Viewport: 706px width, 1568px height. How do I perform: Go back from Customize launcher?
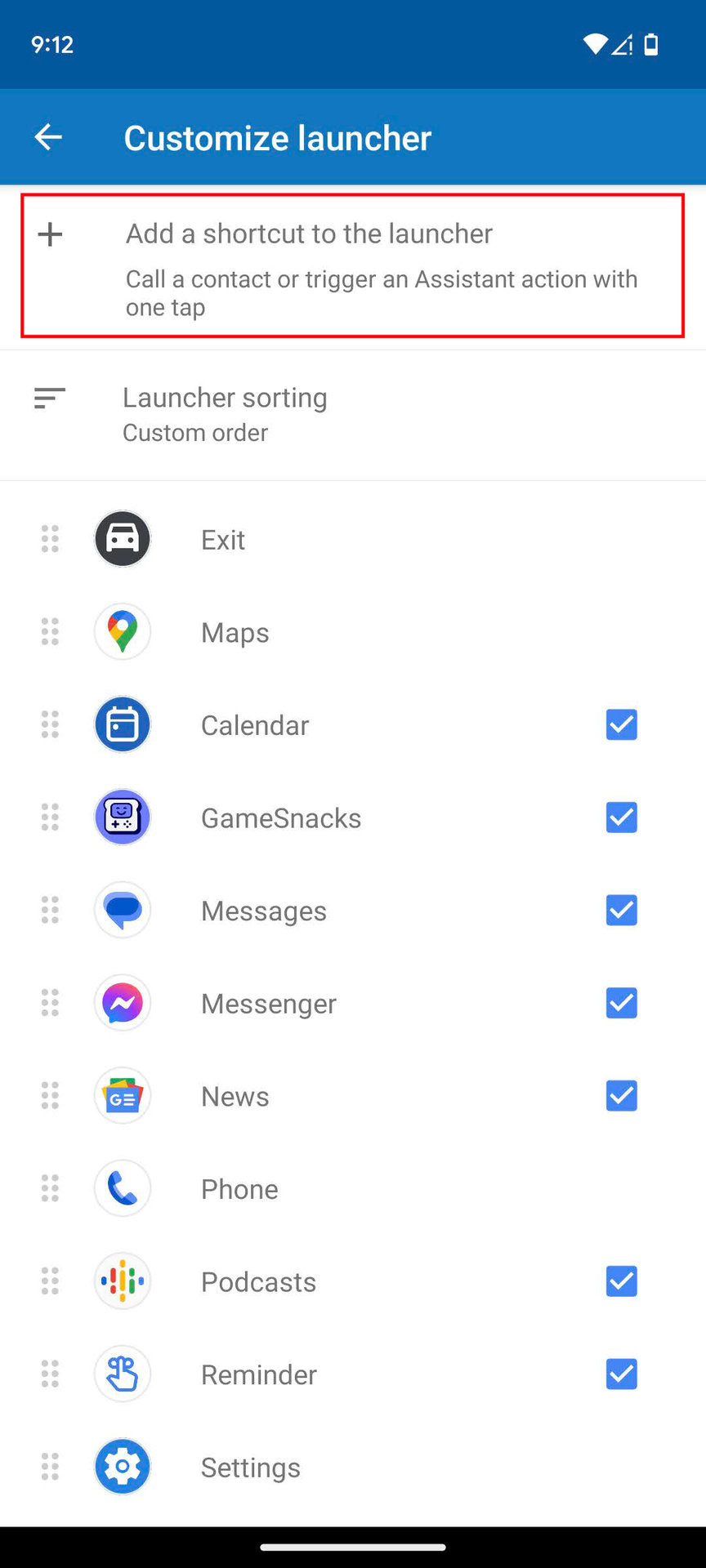coord(48,137)
